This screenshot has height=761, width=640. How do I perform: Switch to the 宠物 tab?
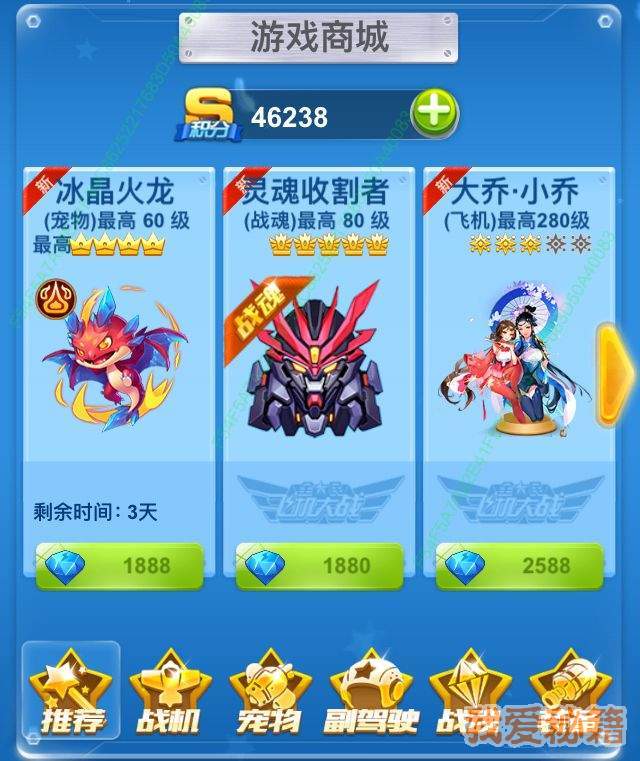(x=270, y=690)
